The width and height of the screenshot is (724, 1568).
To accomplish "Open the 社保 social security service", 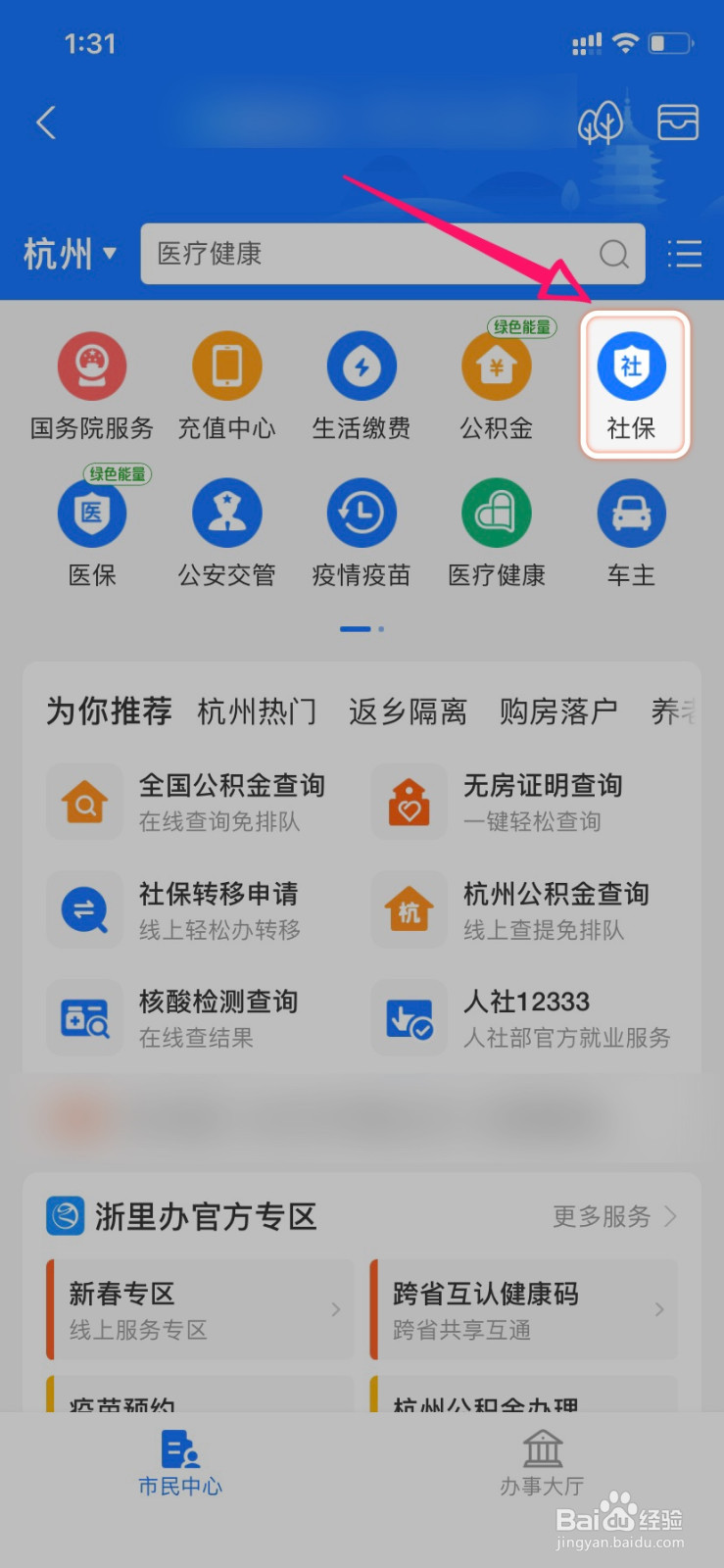I will pos(632,382).
